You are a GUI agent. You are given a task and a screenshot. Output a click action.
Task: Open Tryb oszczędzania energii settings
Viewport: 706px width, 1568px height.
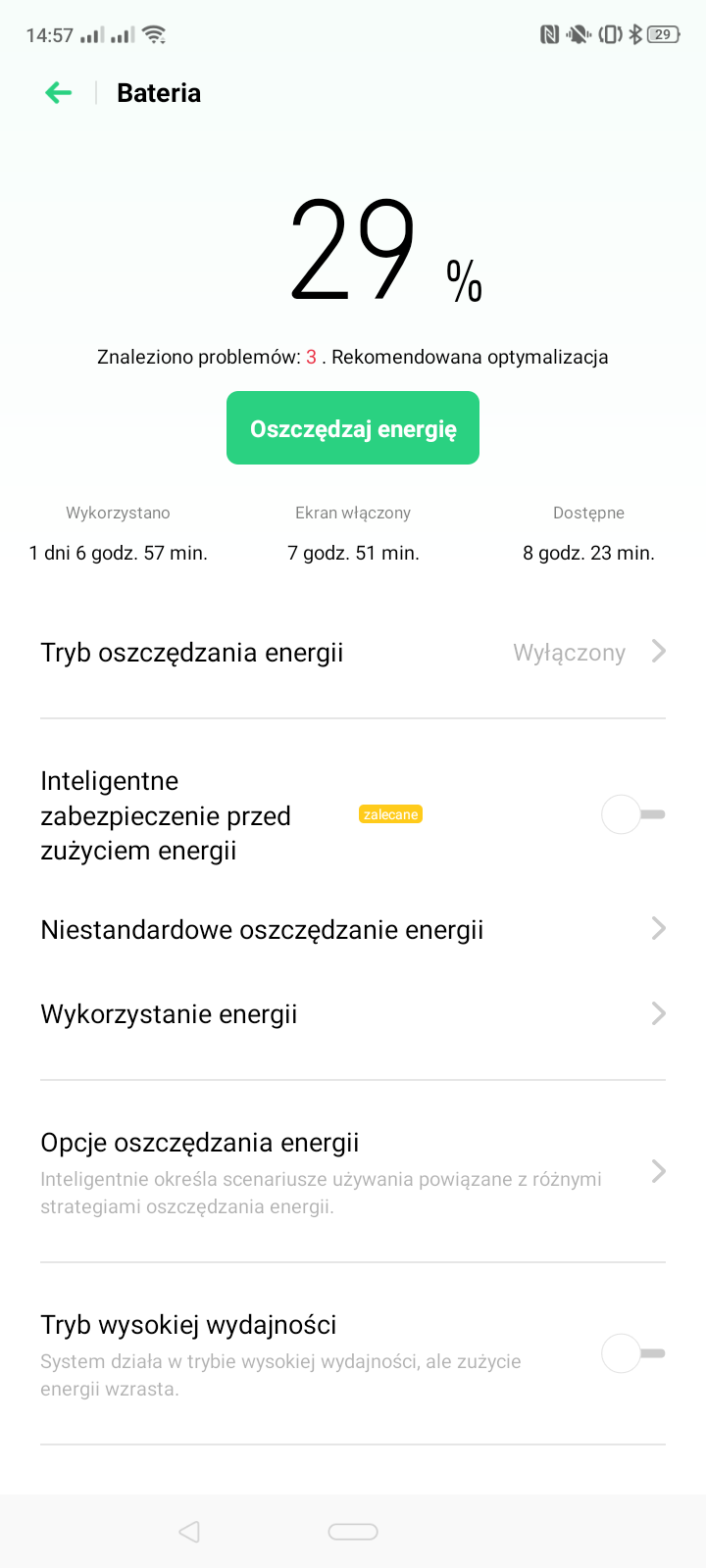(353, 653)
